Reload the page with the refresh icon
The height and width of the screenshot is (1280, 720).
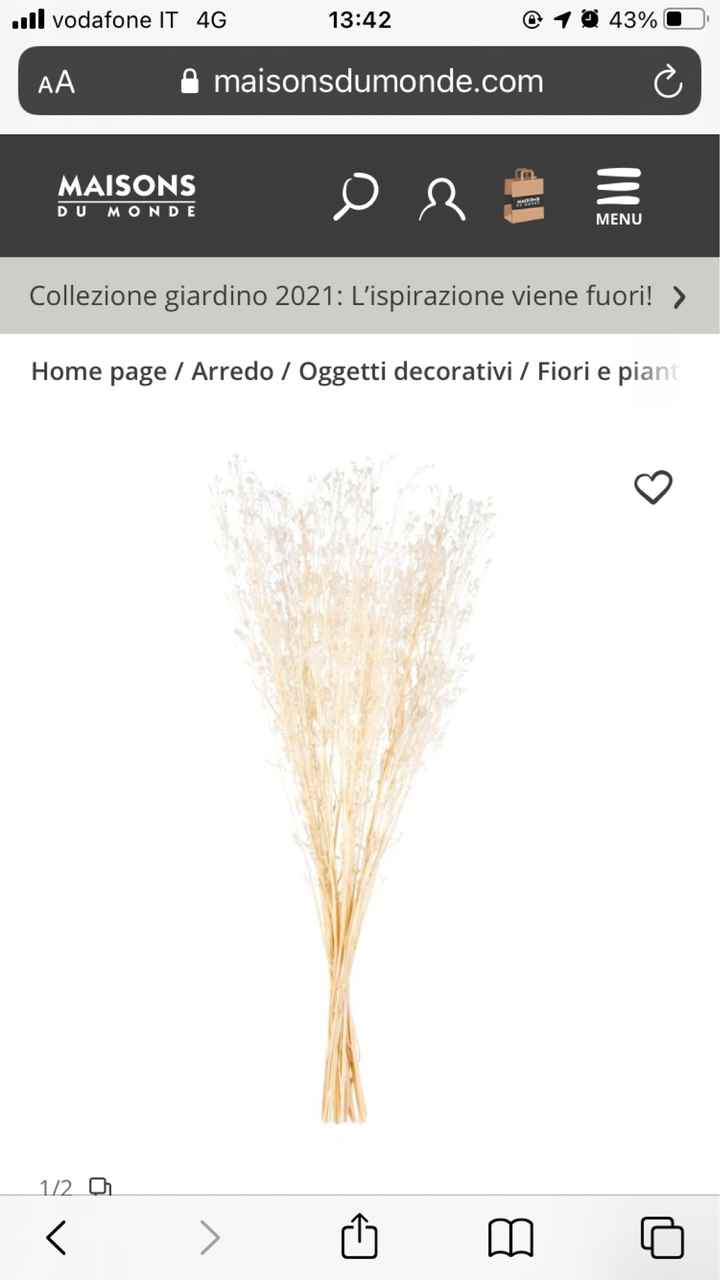pos(667,81)
